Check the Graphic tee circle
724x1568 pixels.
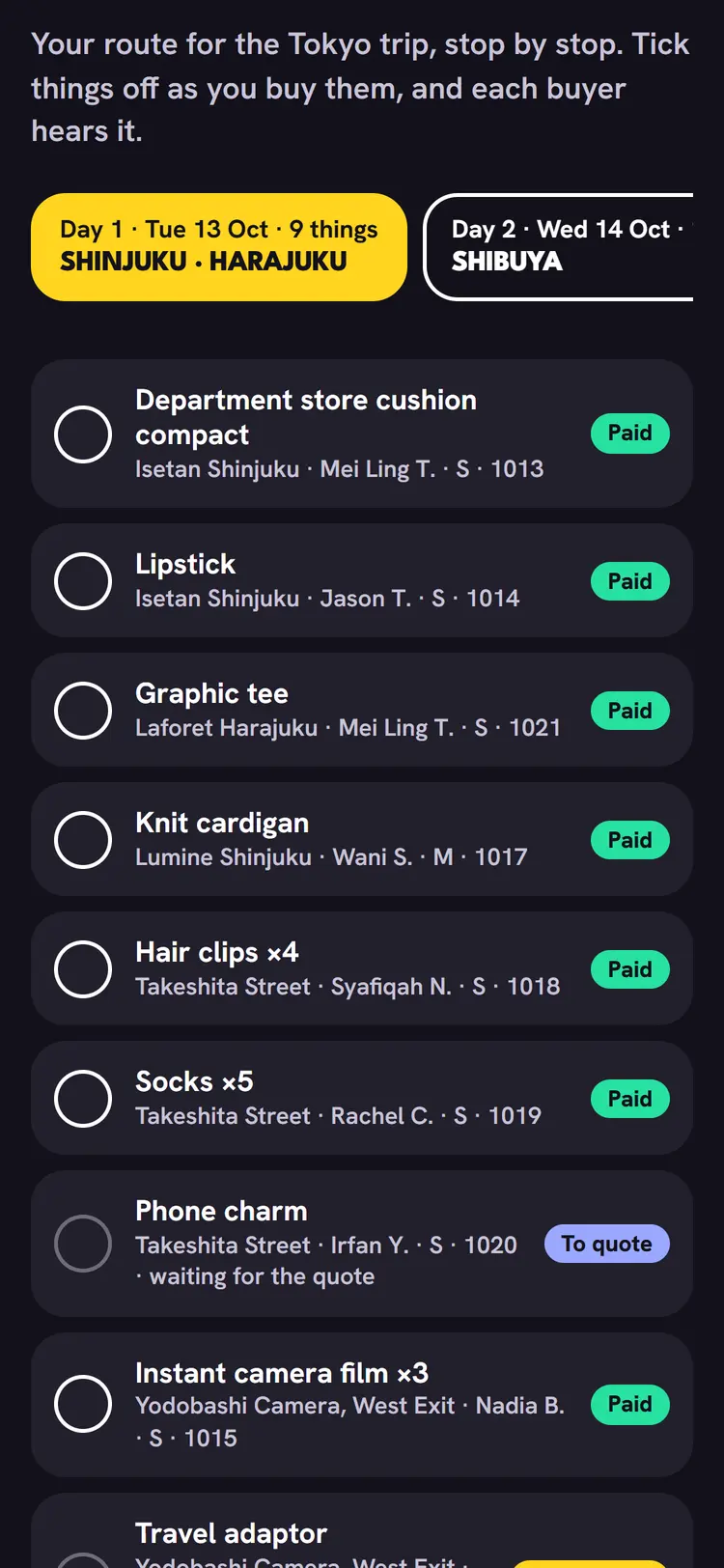tap(83, 711)
